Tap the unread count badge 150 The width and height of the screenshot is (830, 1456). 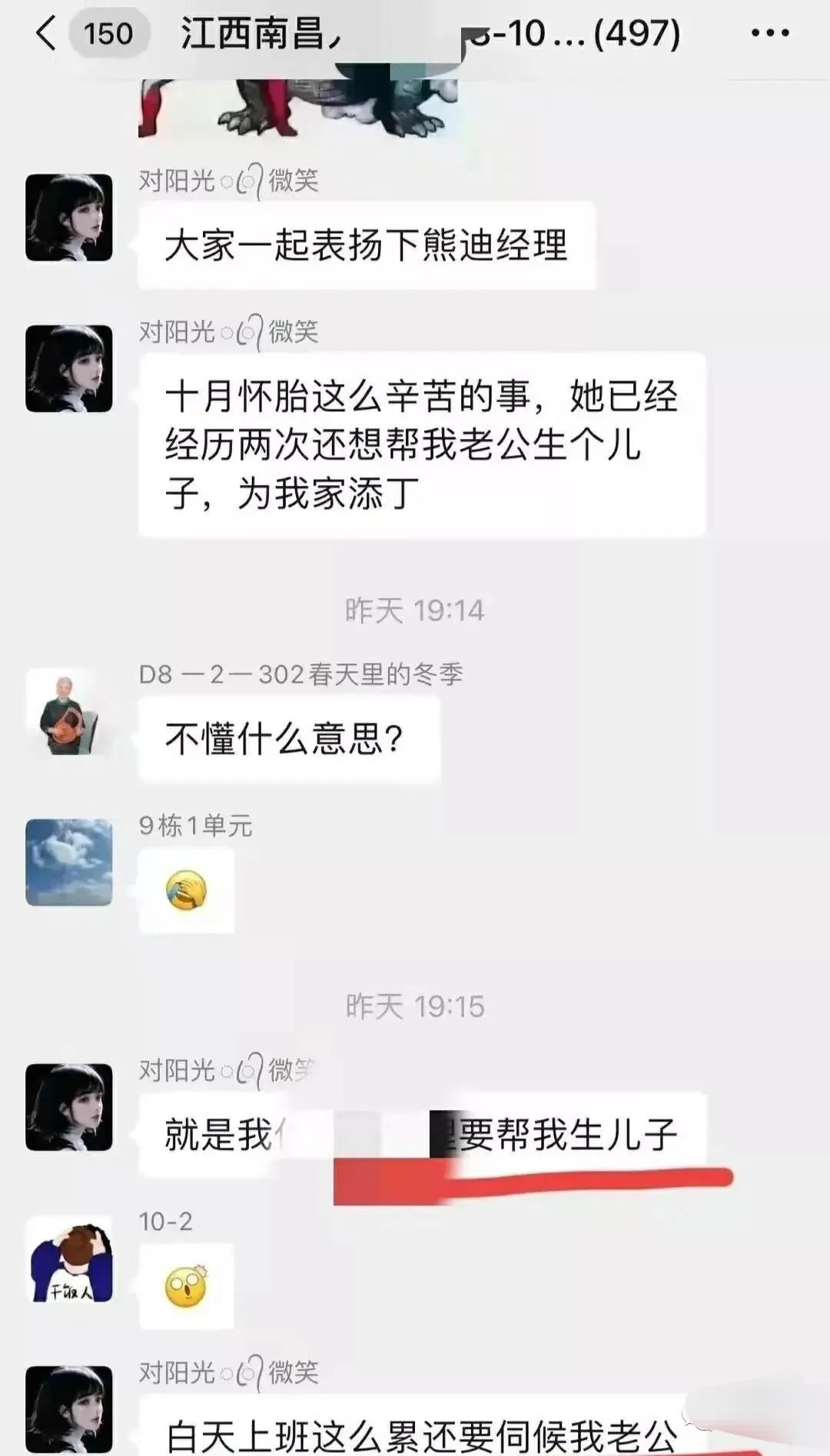pyautogui.click(x=108, y=31)
